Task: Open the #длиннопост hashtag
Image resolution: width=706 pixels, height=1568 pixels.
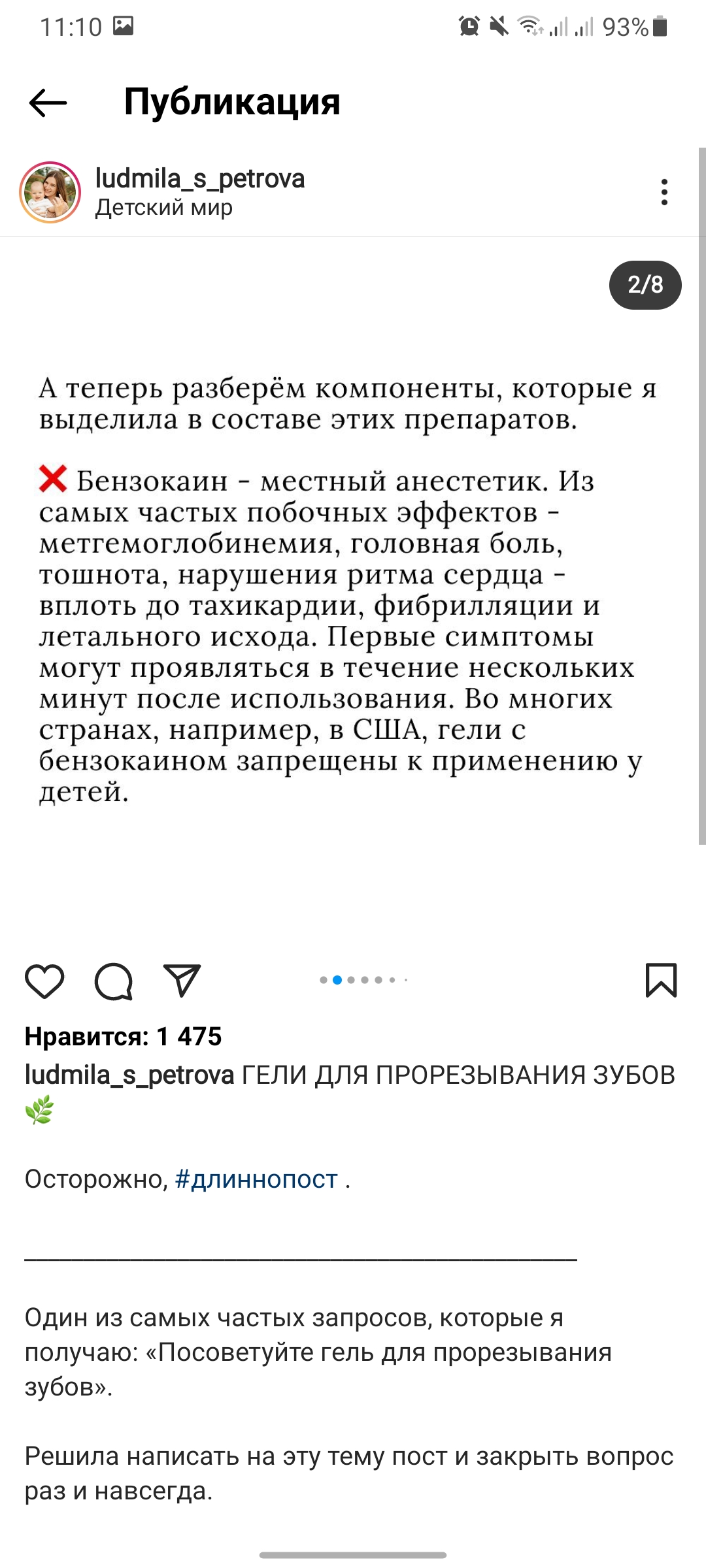Action: point(256,1179)
